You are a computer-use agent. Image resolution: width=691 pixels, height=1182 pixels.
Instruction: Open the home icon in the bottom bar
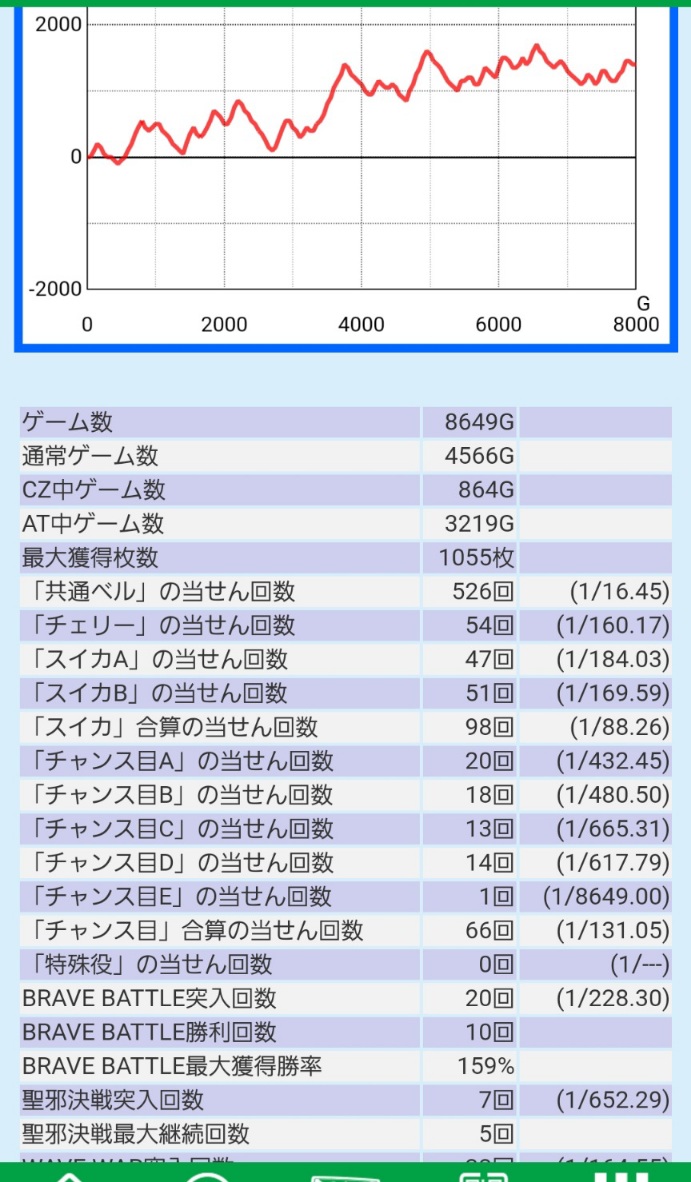tap(68, 1174)
